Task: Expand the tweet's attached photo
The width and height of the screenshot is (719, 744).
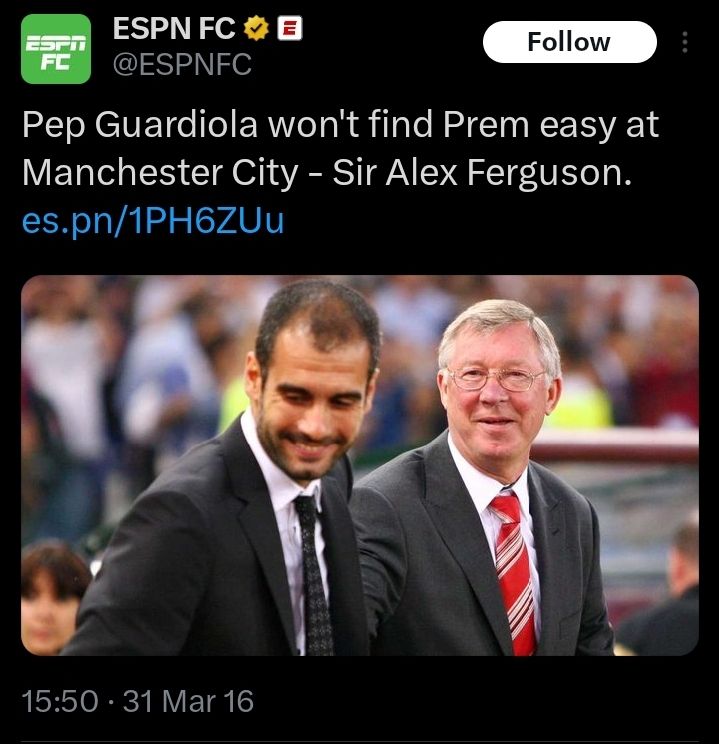Action: click(360, 465)
